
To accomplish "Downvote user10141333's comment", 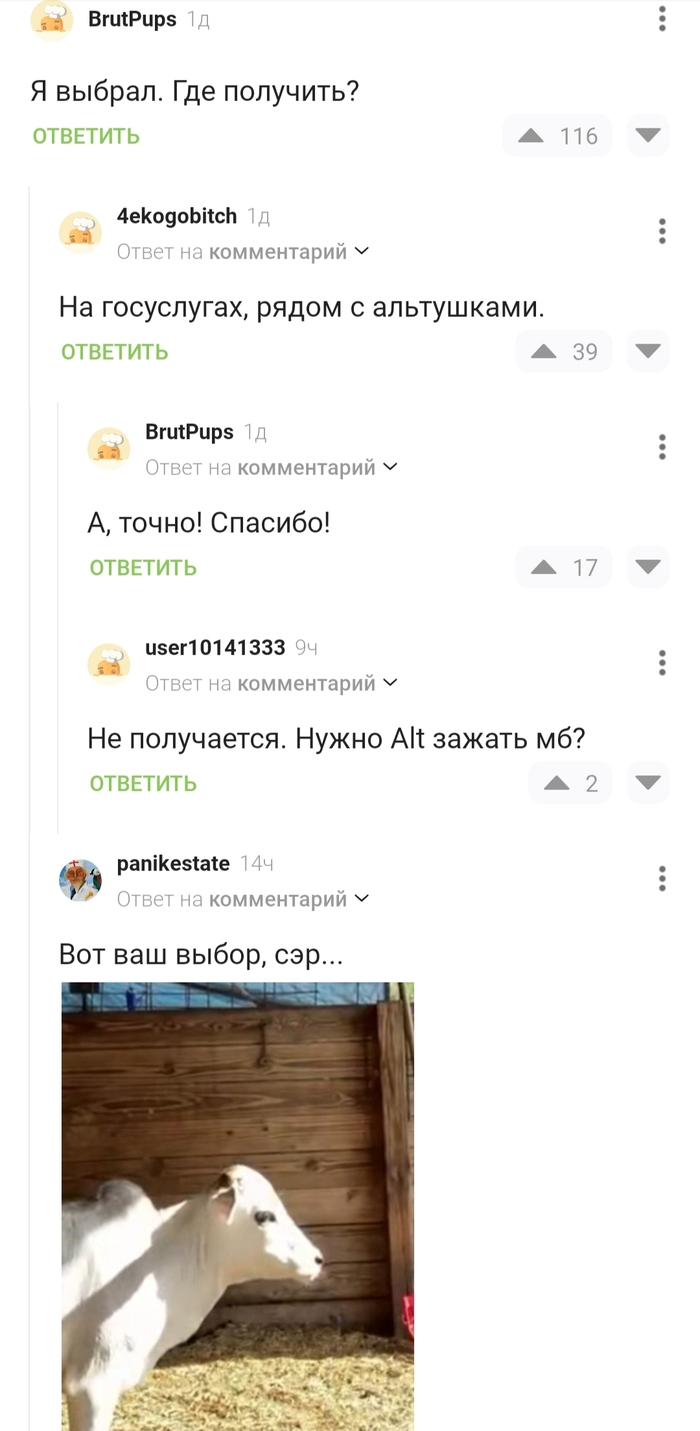I will pos(648,784).
